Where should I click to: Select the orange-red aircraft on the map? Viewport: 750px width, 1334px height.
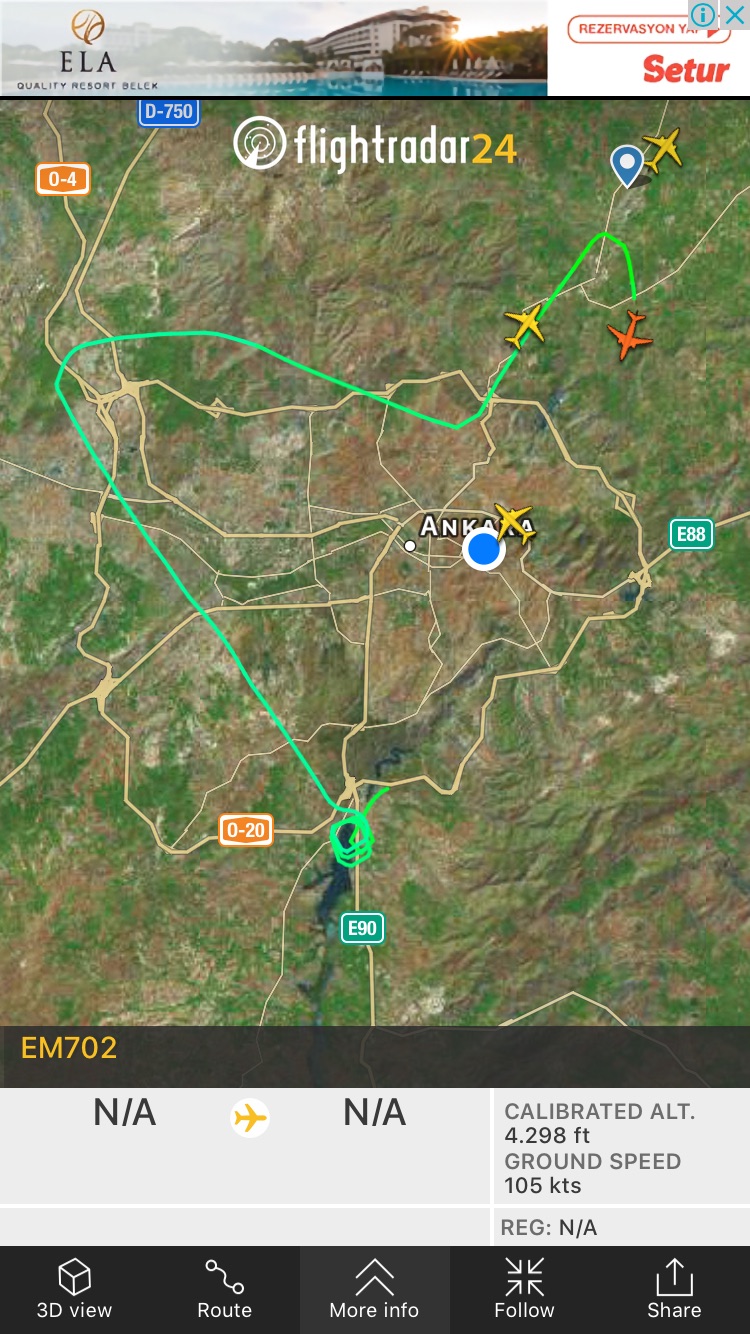coord(630,336)
